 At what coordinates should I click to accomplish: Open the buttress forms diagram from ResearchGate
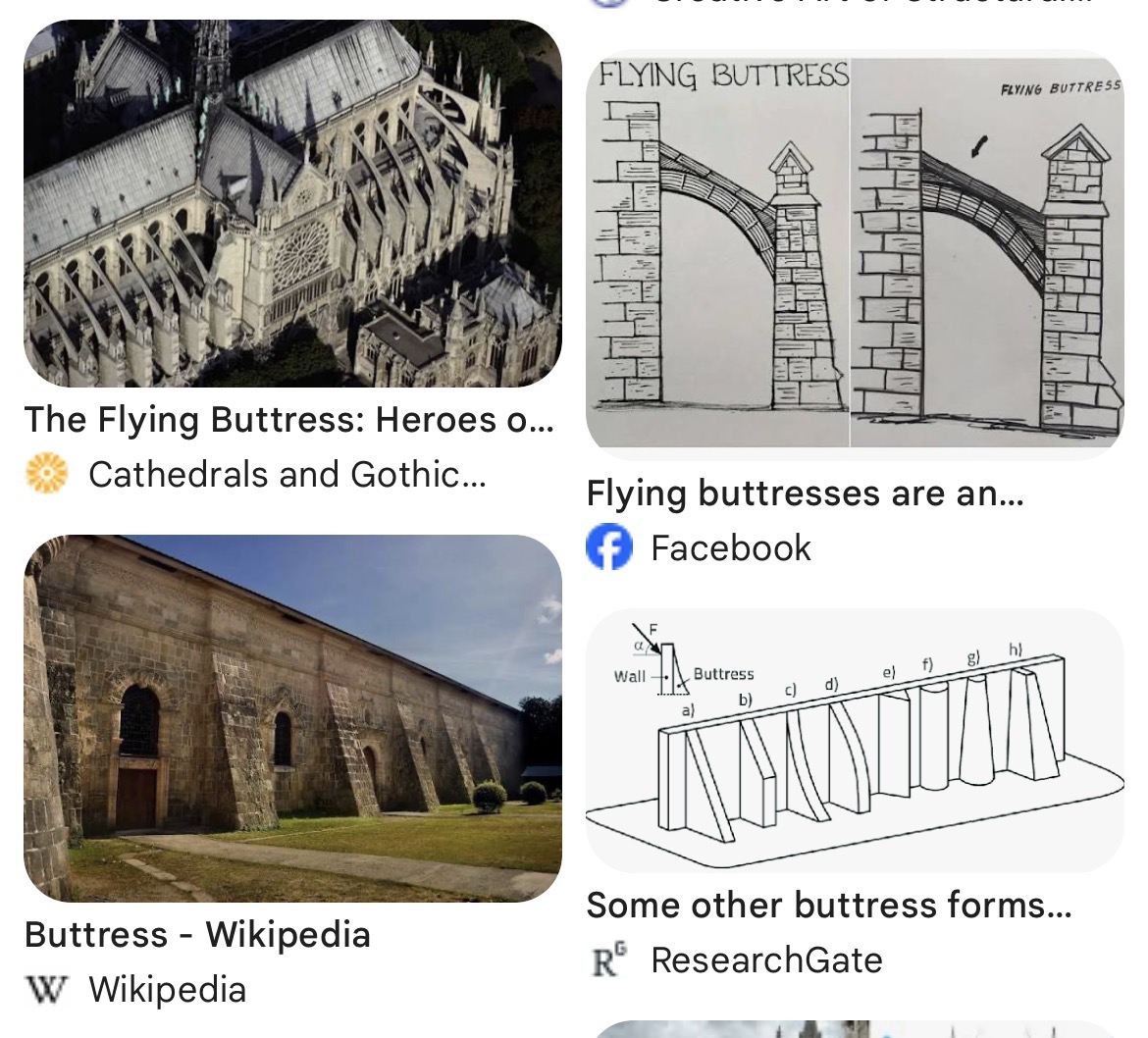pyautogui.click(x=855, y=741)
